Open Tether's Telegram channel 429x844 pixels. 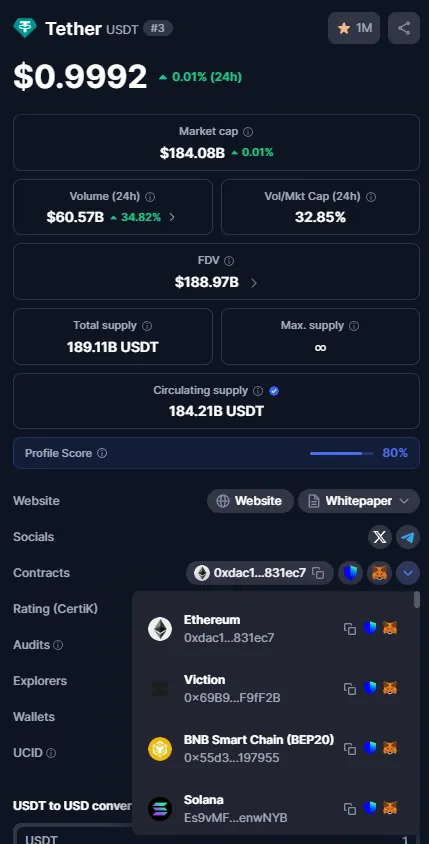408,537
